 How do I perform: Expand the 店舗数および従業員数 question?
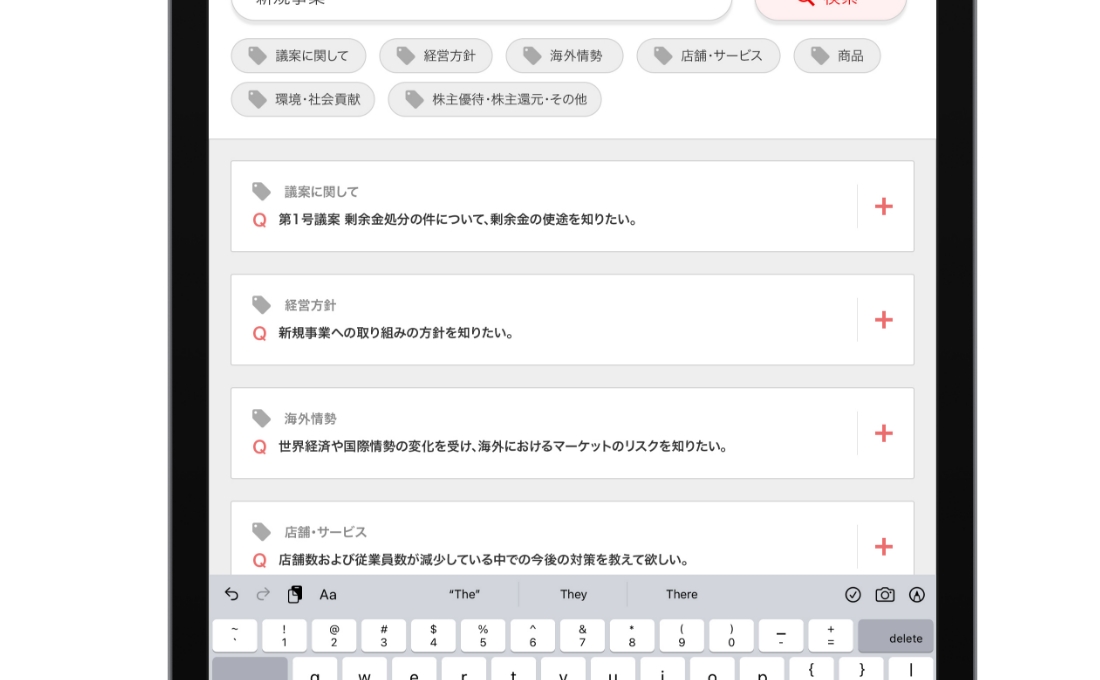point(883,546)
